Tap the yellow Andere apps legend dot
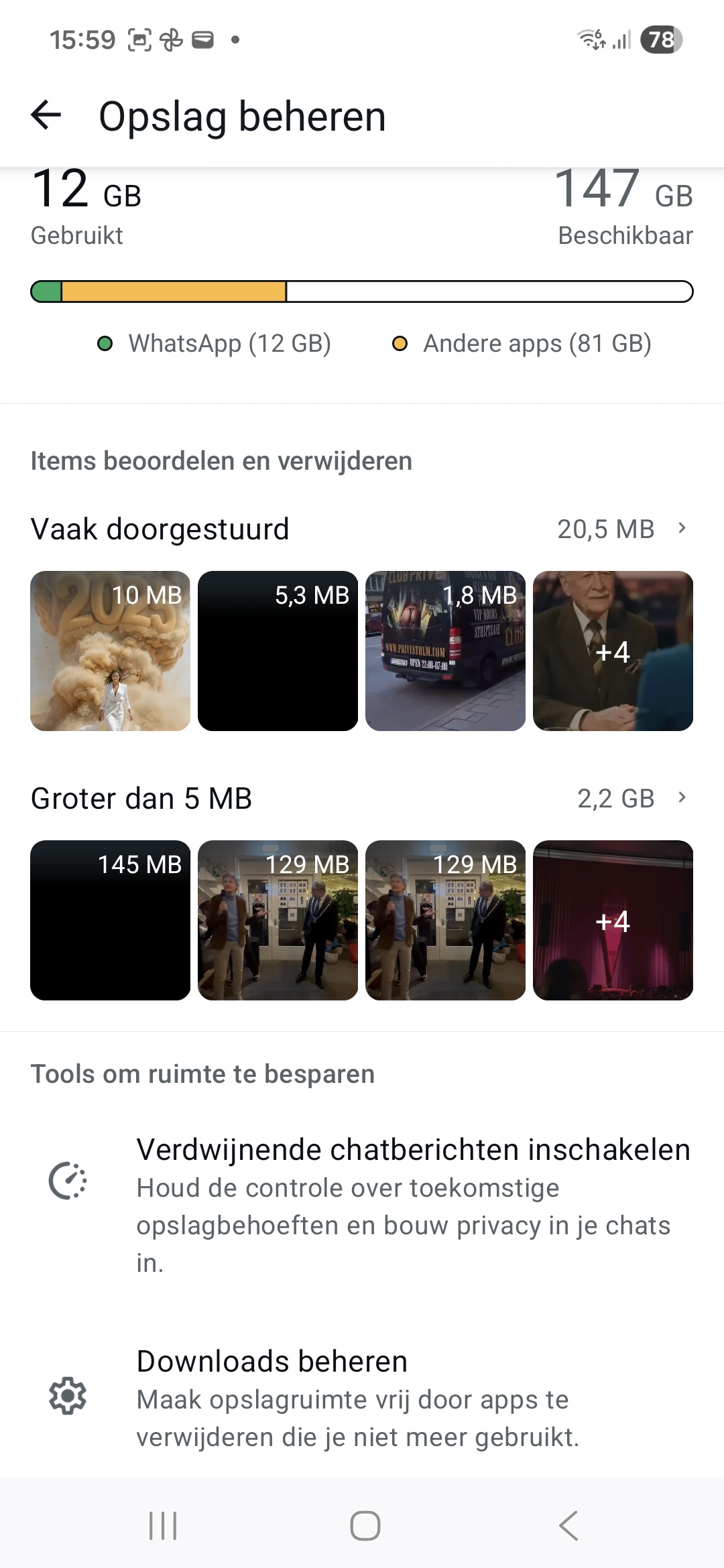The height and width of the screenshot is (1568, 724). [x=400, y=343]
